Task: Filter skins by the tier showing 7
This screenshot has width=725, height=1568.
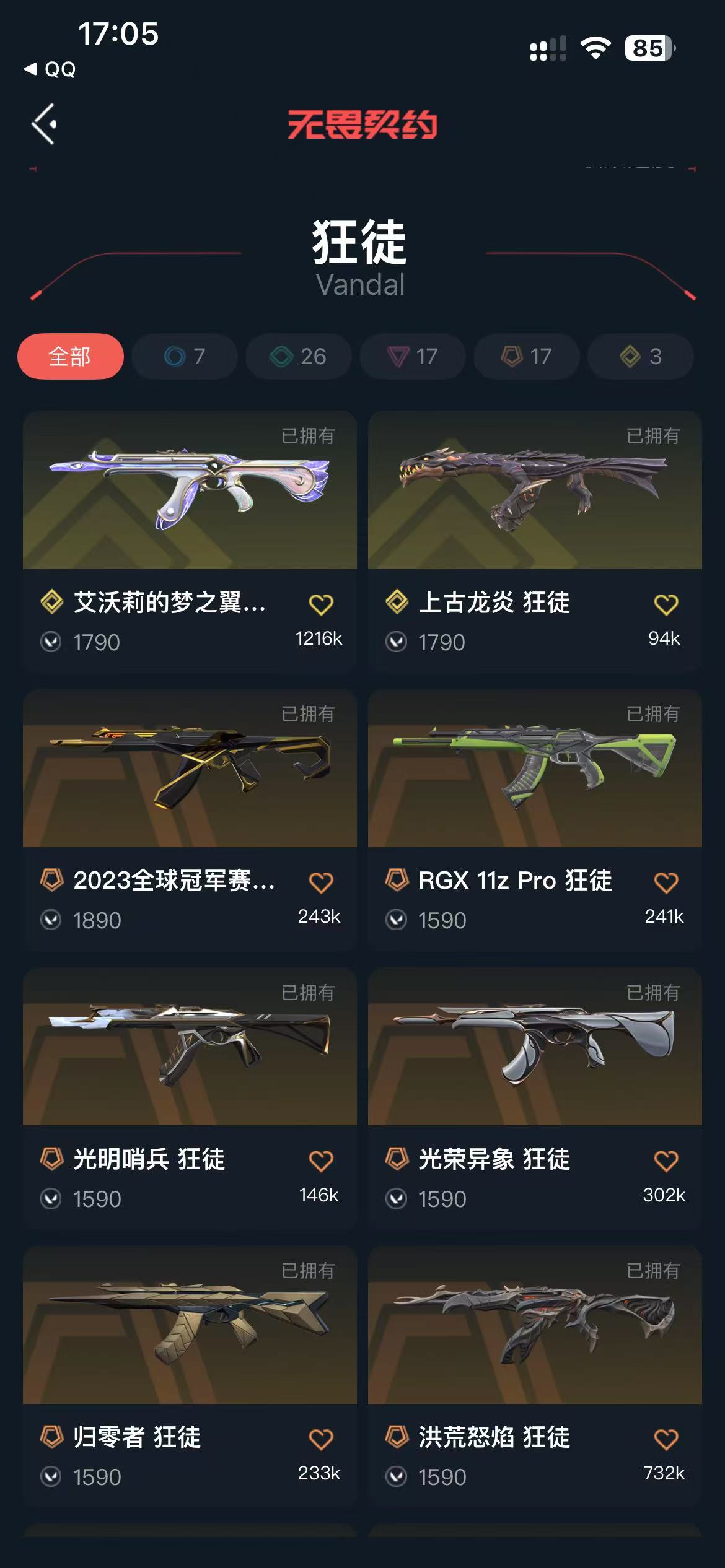Action: click(185, 356)
